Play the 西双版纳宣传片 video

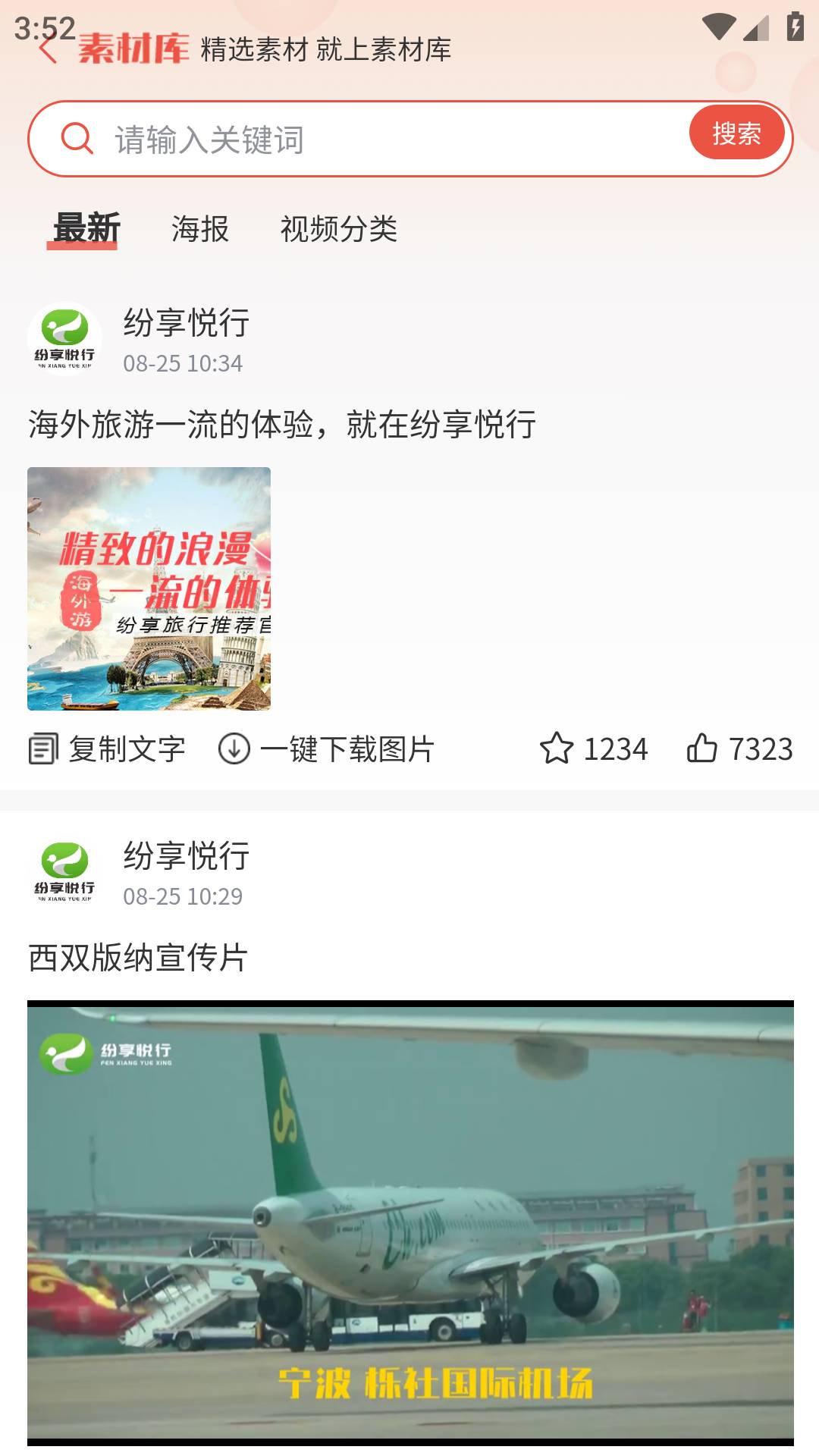tap(410, 1222)
